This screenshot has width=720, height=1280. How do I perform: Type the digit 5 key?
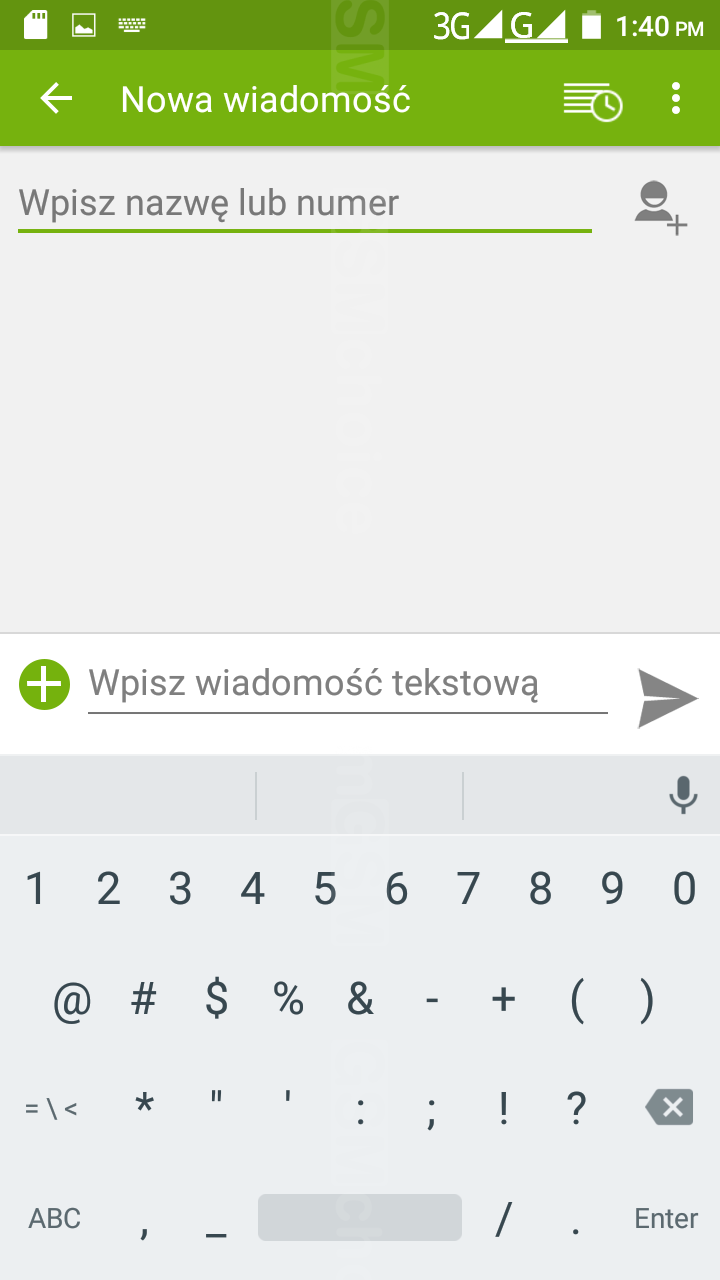[x=324, y=888]
